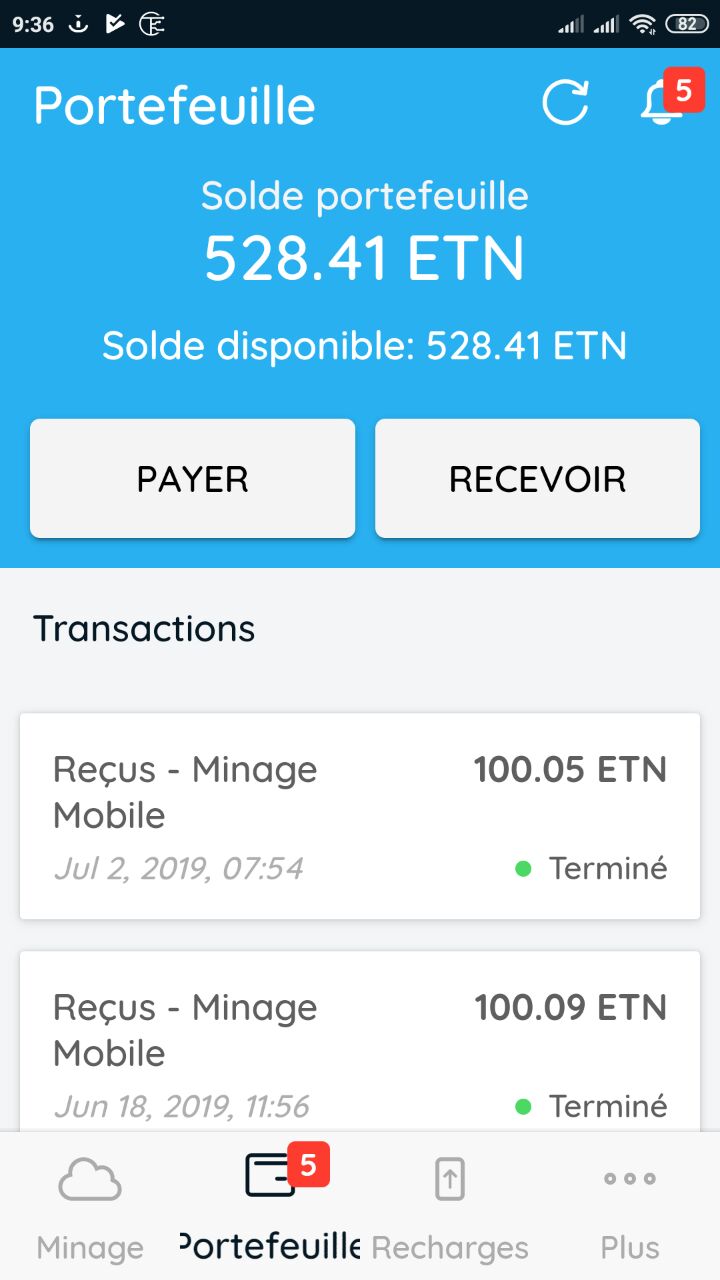Switch to the Minage tab

(90, 1207)
